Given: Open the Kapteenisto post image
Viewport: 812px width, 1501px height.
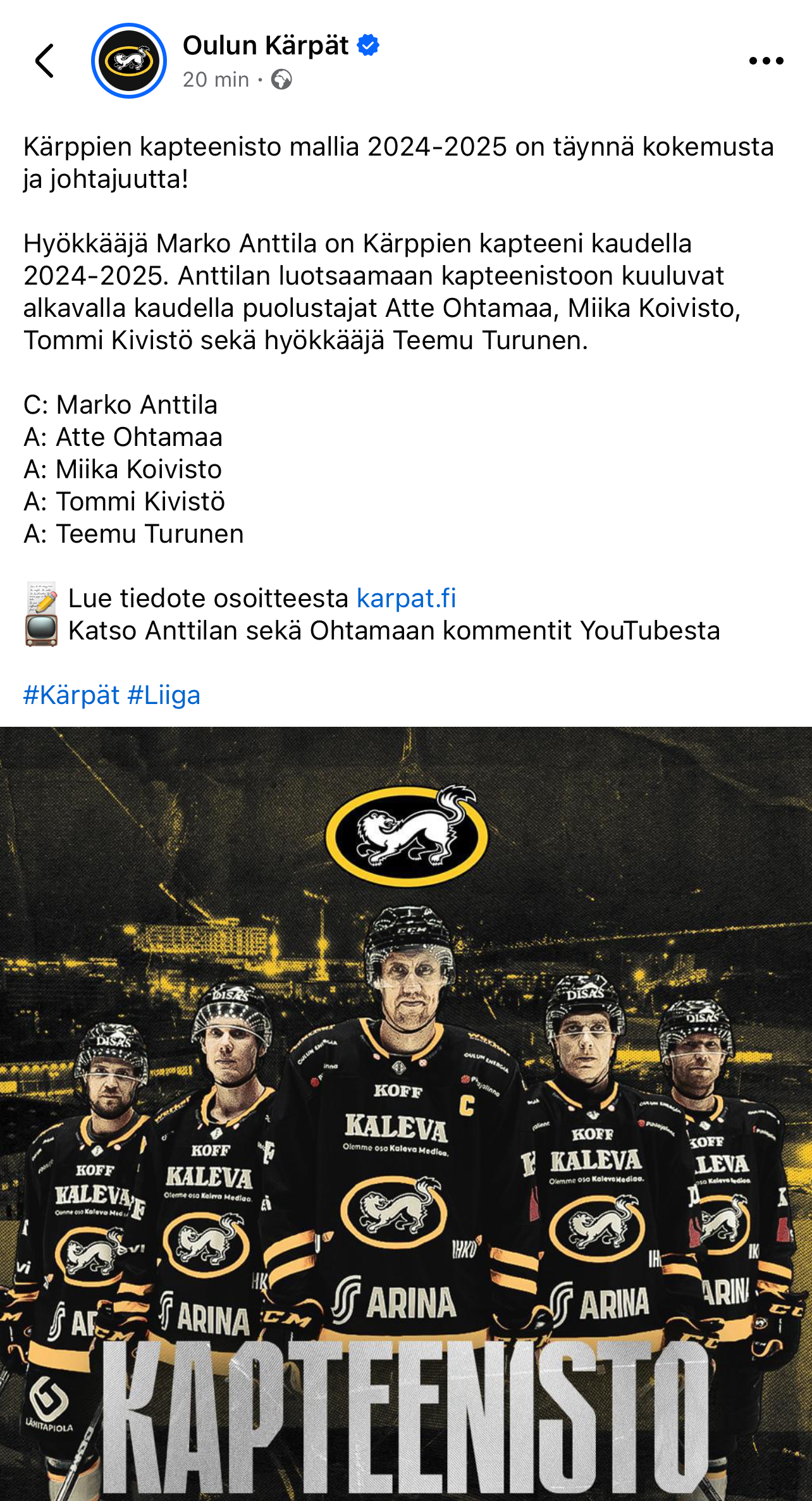Looking at the screenshot, I should (406, 1113).
